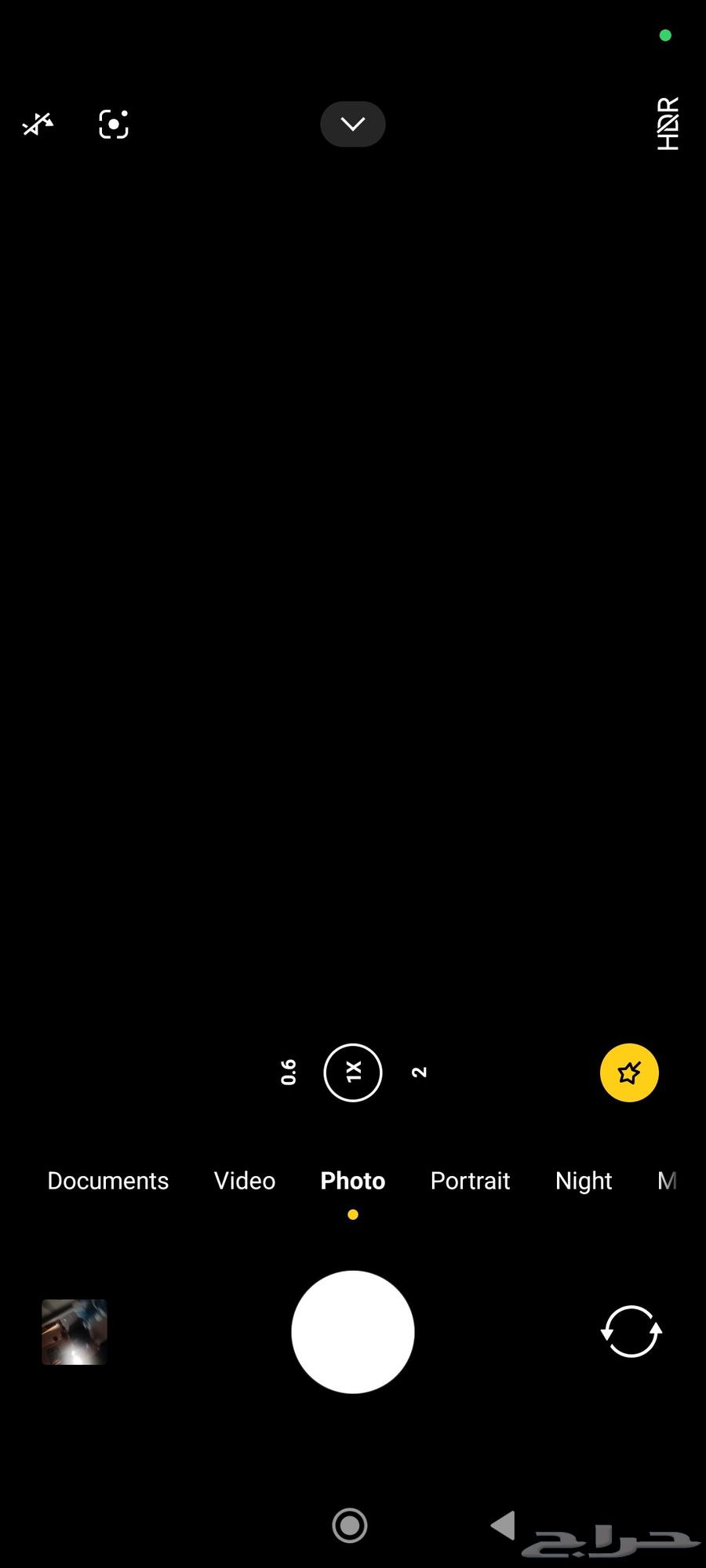Viewport: 706px width, 1568px height.
Task: Open the last photo thumbnail in gallery
Action: click(75, 1332)
